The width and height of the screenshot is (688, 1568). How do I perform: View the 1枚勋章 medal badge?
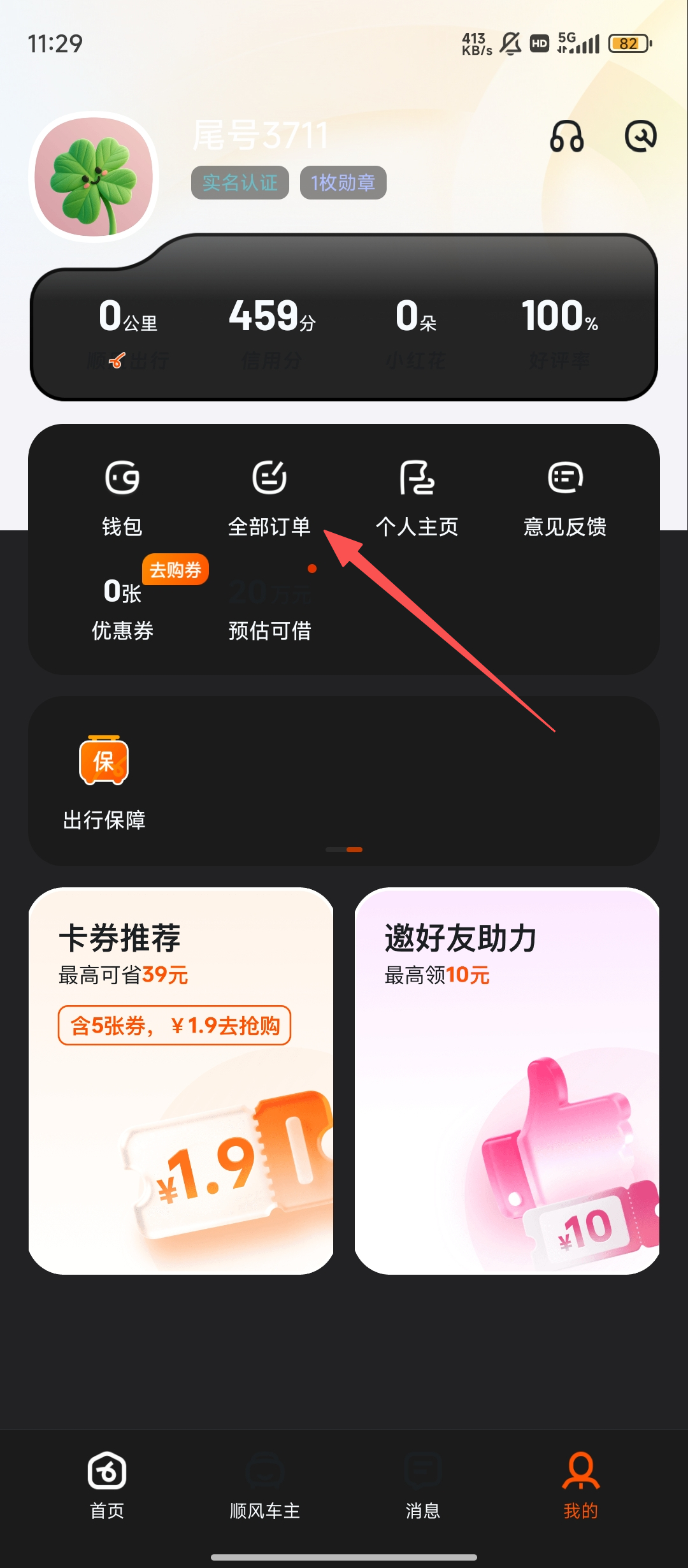(343, 183)
